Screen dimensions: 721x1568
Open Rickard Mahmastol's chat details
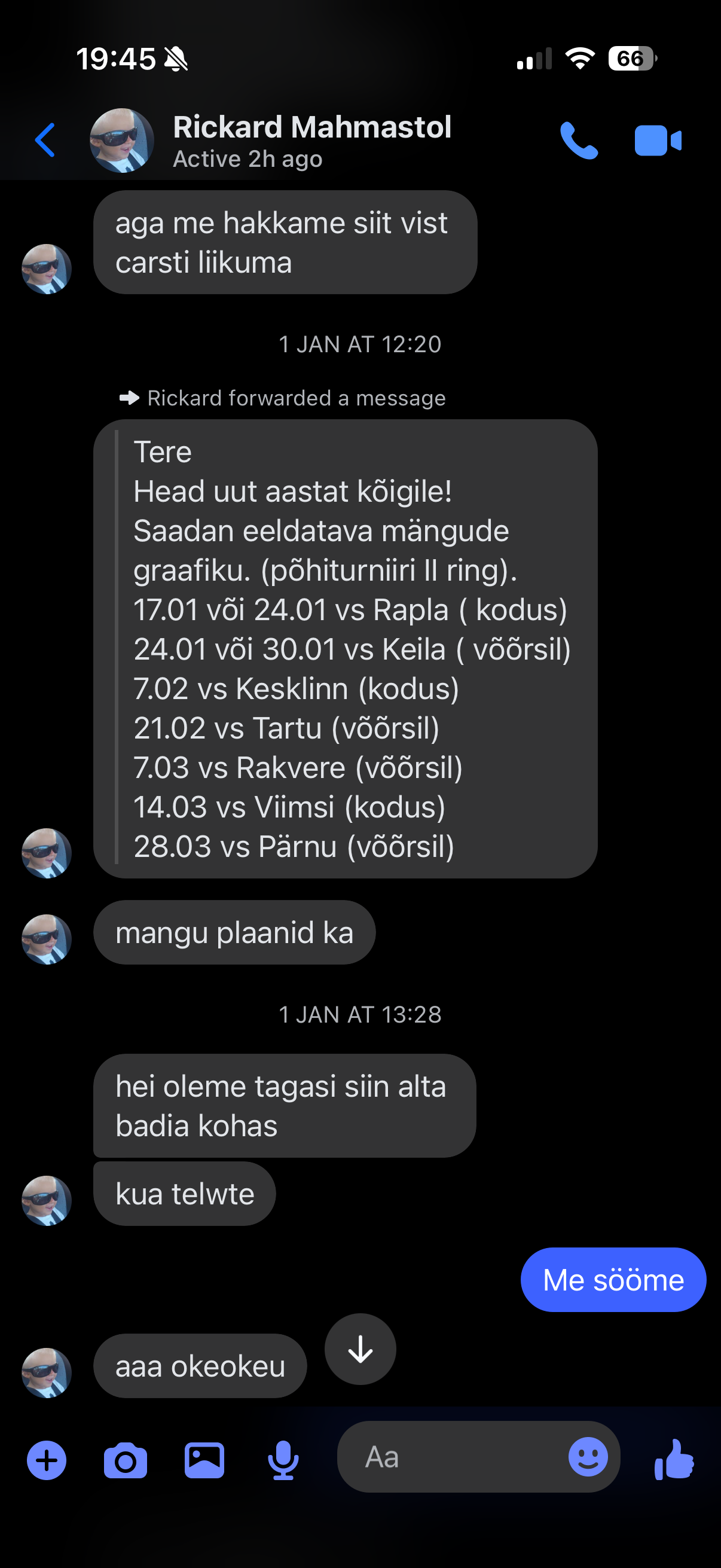pyautogui.click(x=311, y=140)
